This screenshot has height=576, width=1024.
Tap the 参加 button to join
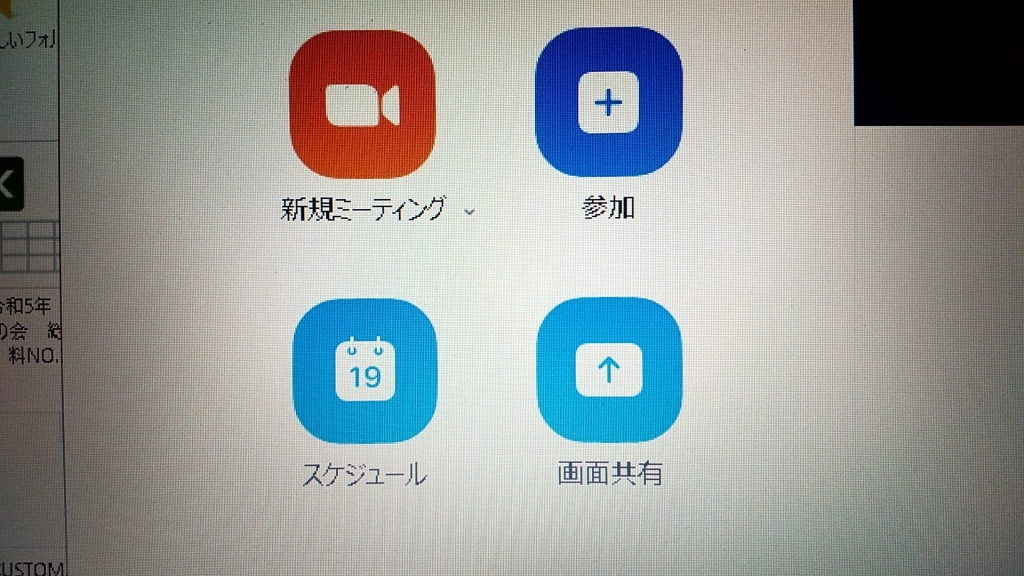(x=608, y=103)
